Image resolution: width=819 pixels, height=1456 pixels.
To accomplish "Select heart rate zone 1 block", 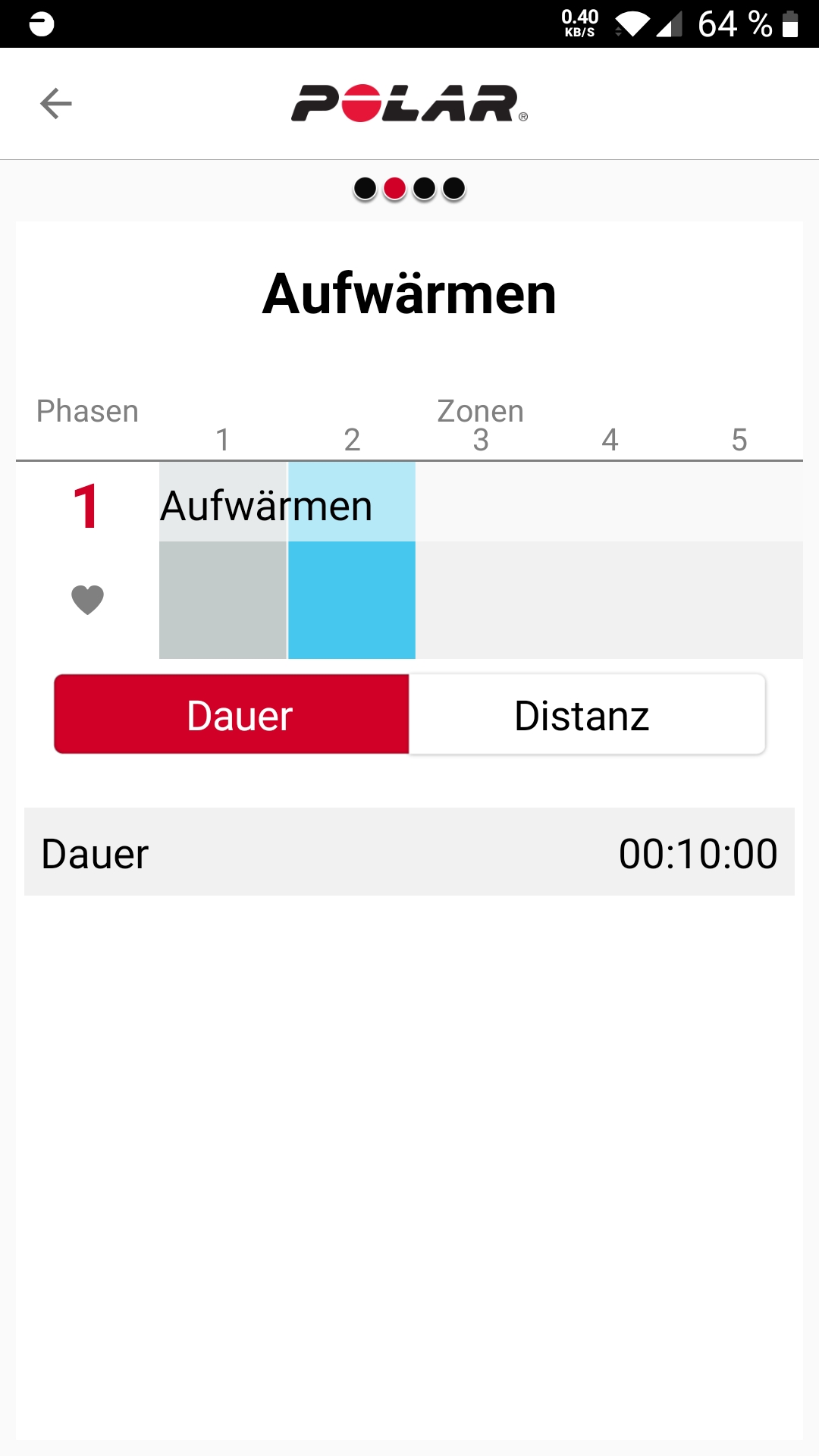I will (223, 599).
